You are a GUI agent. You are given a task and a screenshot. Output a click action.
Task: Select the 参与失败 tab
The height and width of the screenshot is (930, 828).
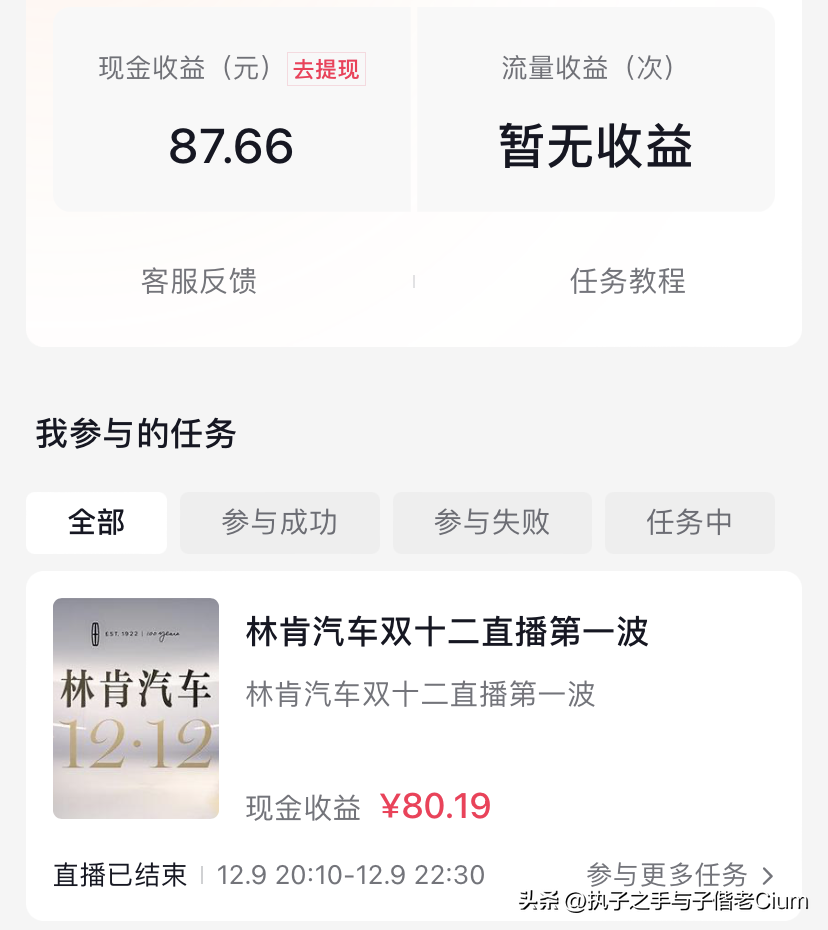point(492,522)
